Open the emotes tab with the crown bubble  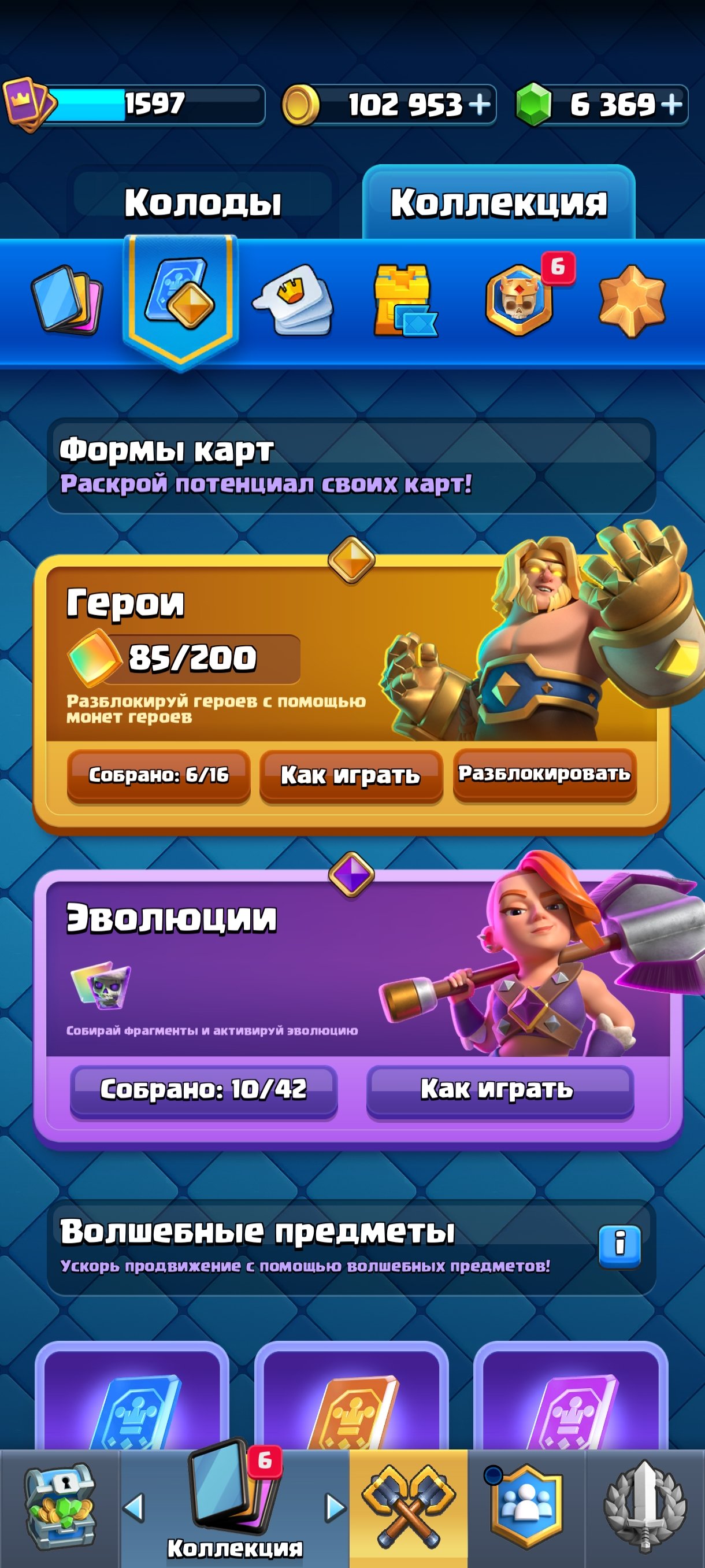click(293, 300)
